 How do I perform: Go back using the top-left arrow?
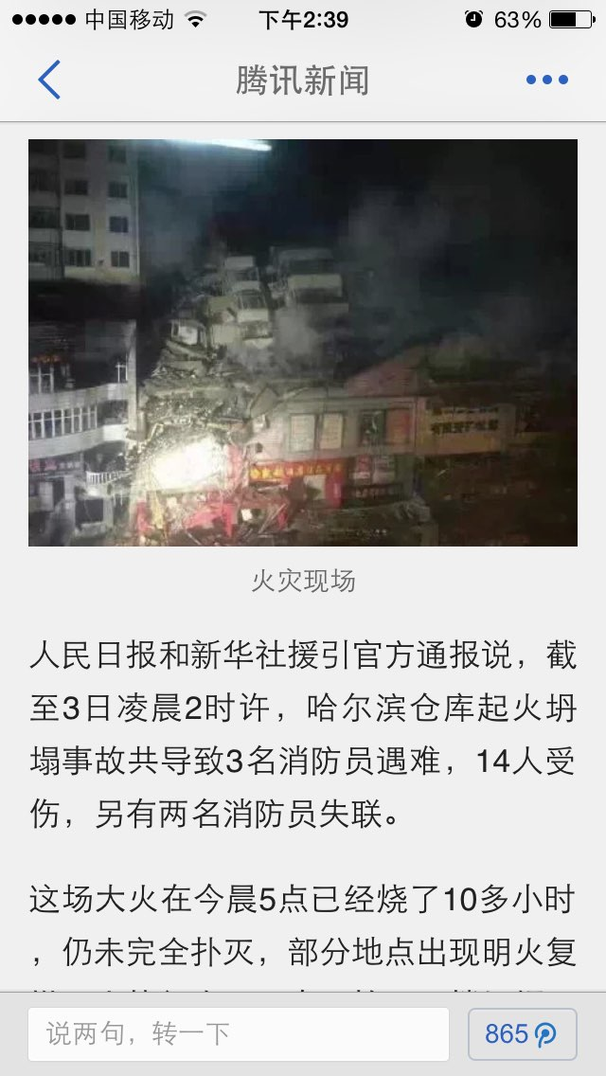[49, 80]
